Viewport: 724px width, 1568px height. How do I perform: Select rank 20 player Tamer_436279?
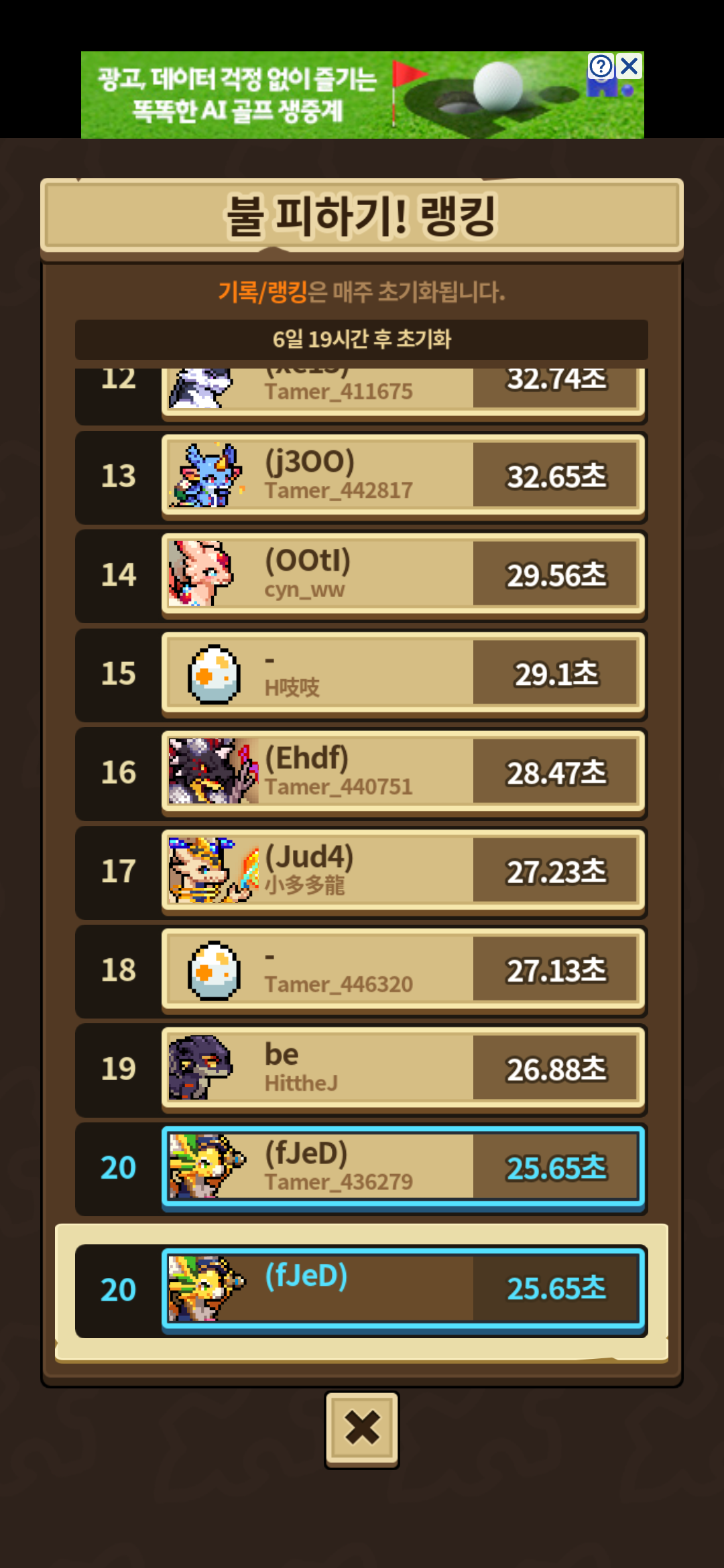click(402, 1167)
